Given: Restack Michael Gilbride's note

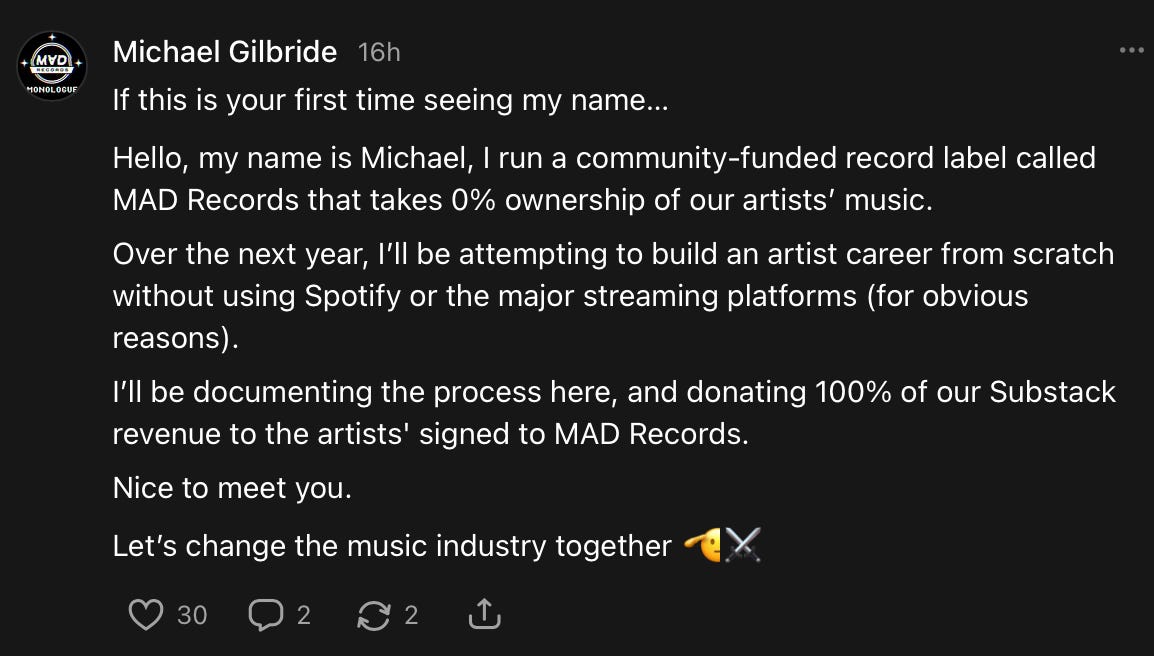Looking at the screenshot, I should 374,616.
